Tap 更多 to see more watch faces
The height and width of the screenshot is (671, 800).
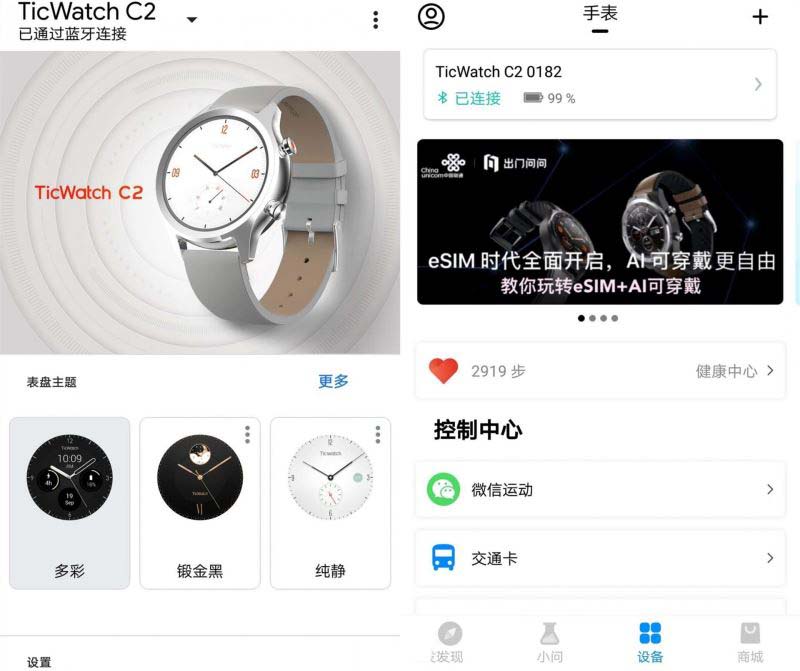[x=333, y=381]
